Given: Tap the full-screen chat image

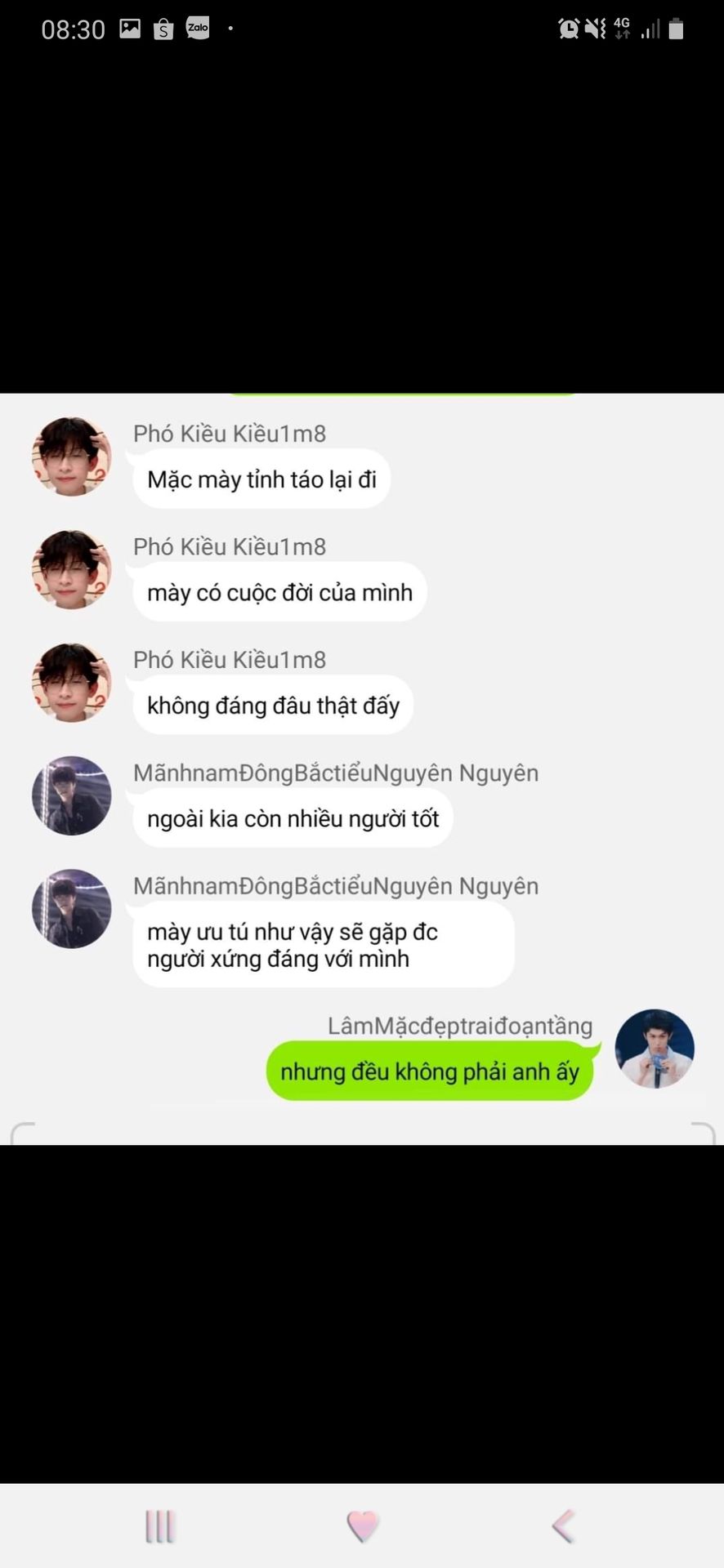Looking at the screenshot, I should (362, 768).
